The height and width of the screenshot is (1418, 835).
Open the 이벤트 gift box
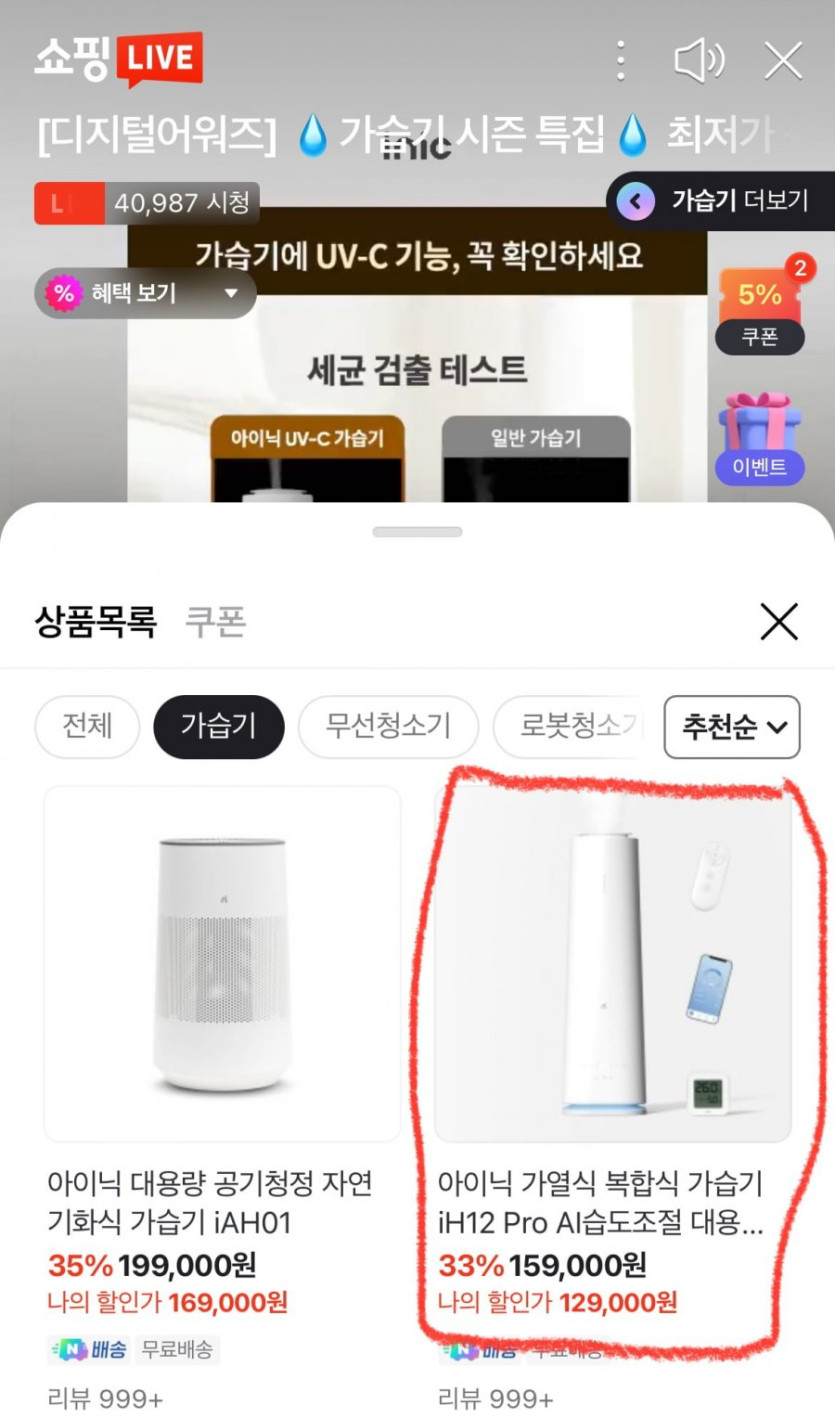tap(760, 439)
